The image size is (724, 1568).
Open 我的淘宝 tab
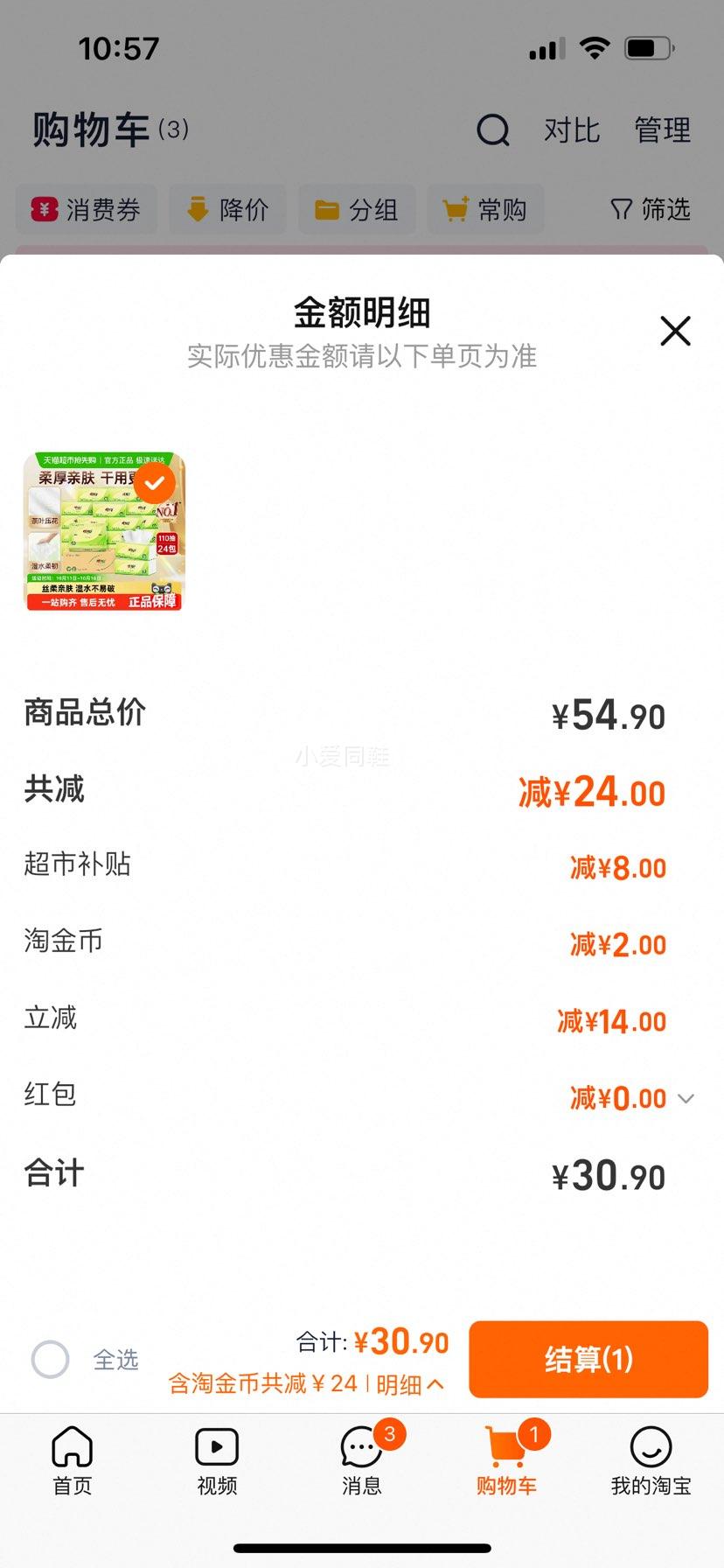pyautogui.click(x=651, y=1460)
